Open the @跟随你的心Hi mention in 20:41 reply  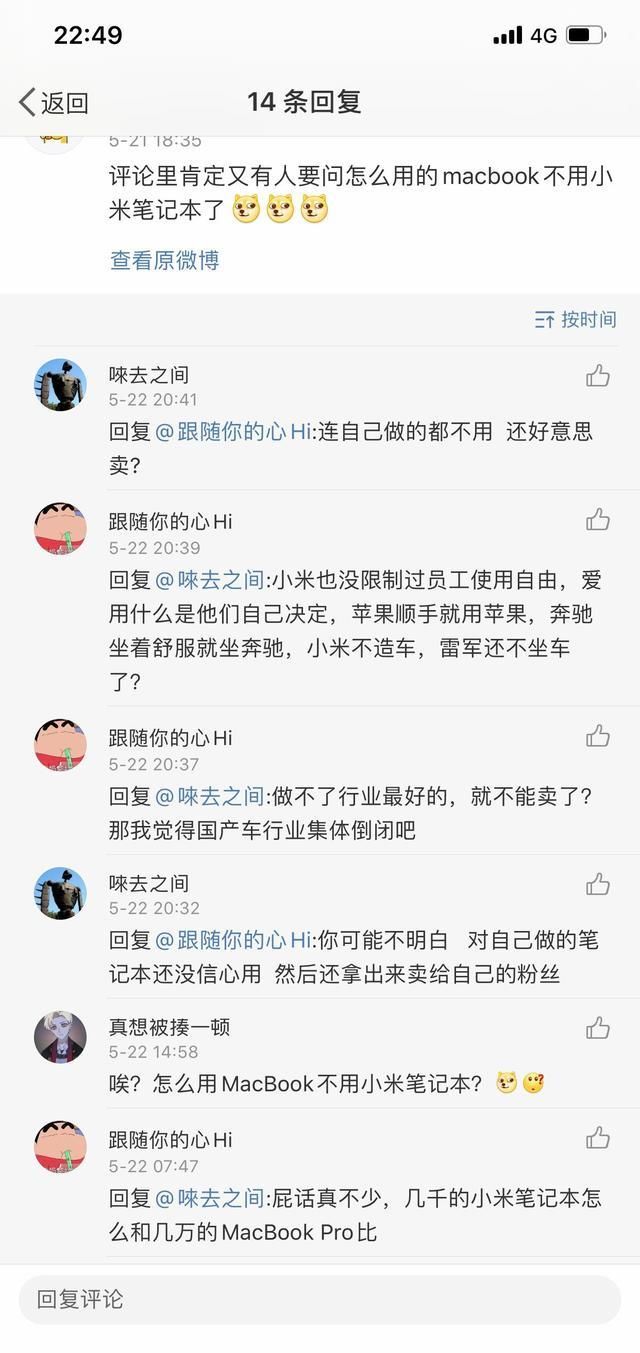point(233,433)
